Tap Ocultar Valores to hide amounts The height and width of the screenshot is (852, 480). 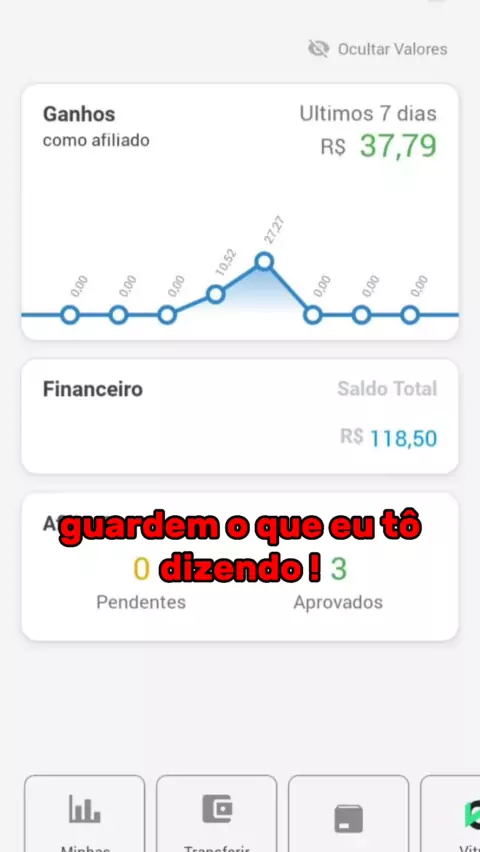[x=378, y=49]
